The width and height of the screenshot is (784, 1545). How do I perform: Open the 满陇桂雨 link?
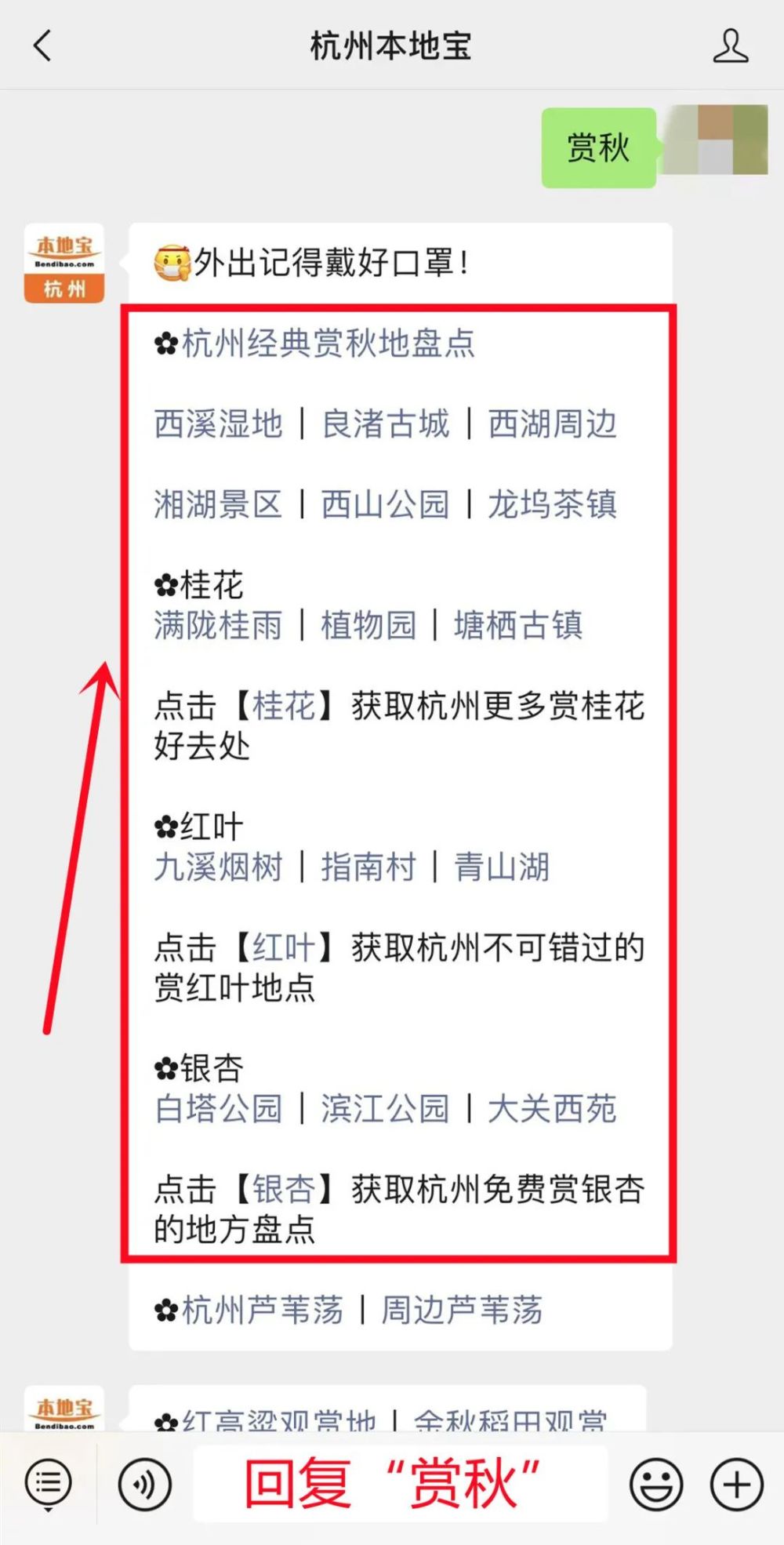218,625
